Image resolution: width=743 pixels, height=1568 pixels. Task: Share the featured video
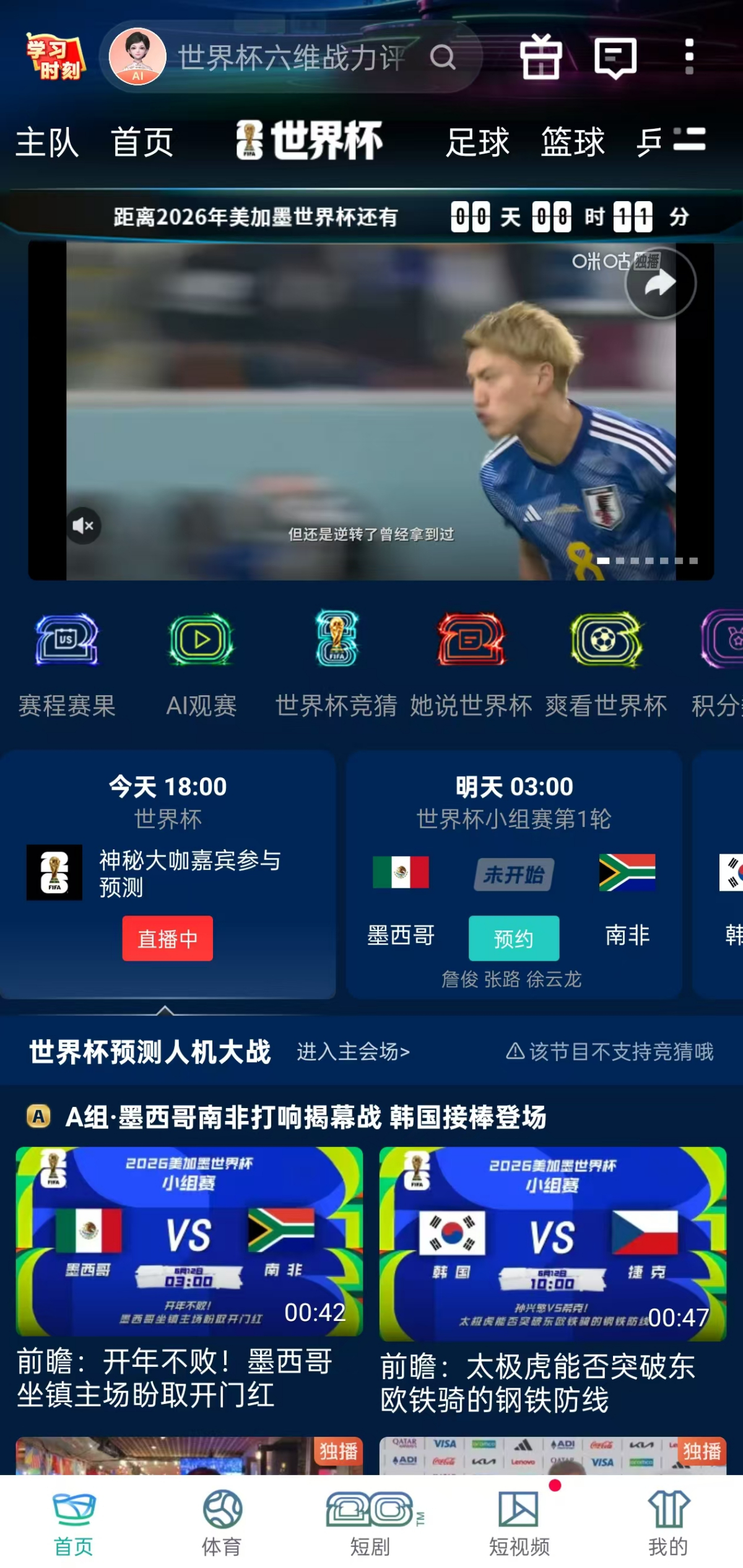click(x=660, y=284)
